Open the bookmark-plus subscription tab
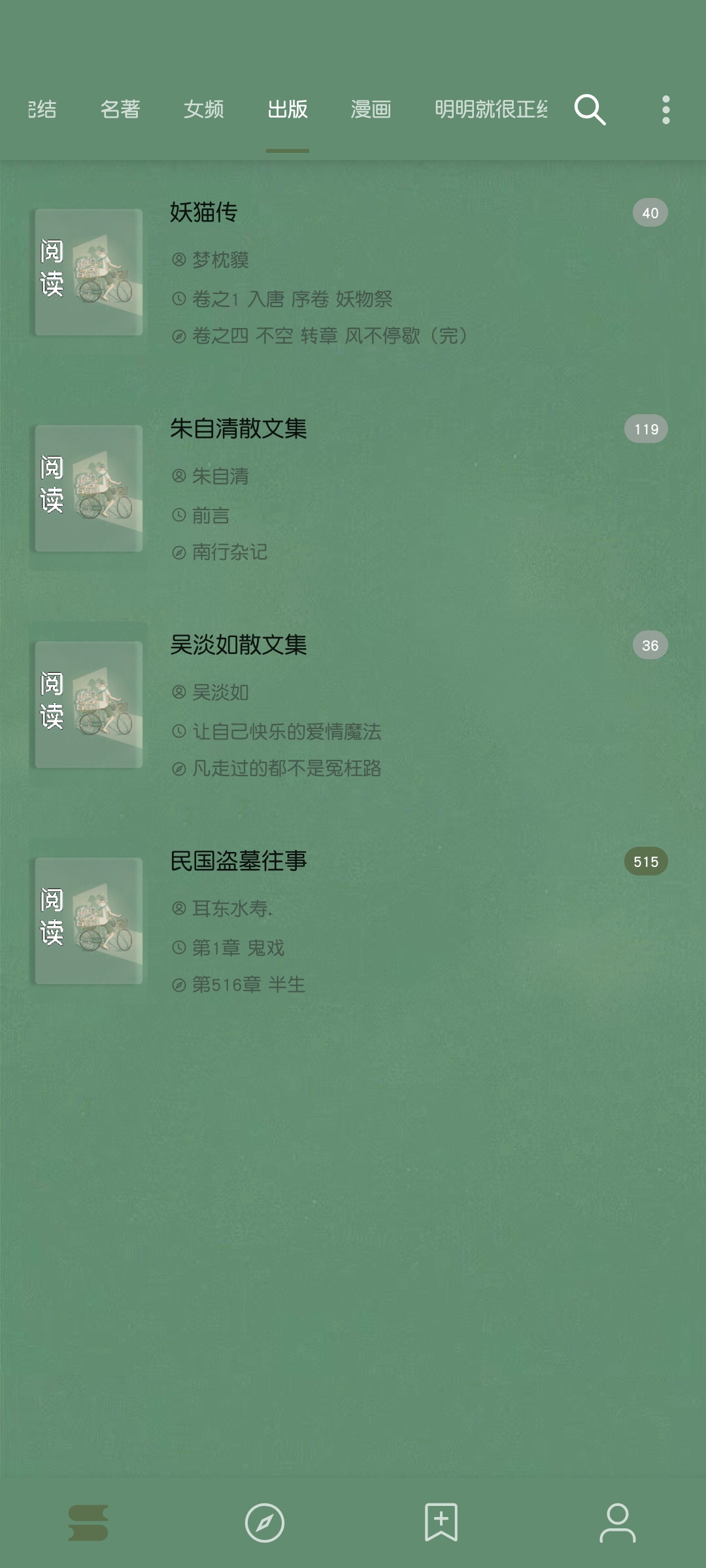This screenshot has height=1568, width=706. (x=441, y=1522)
